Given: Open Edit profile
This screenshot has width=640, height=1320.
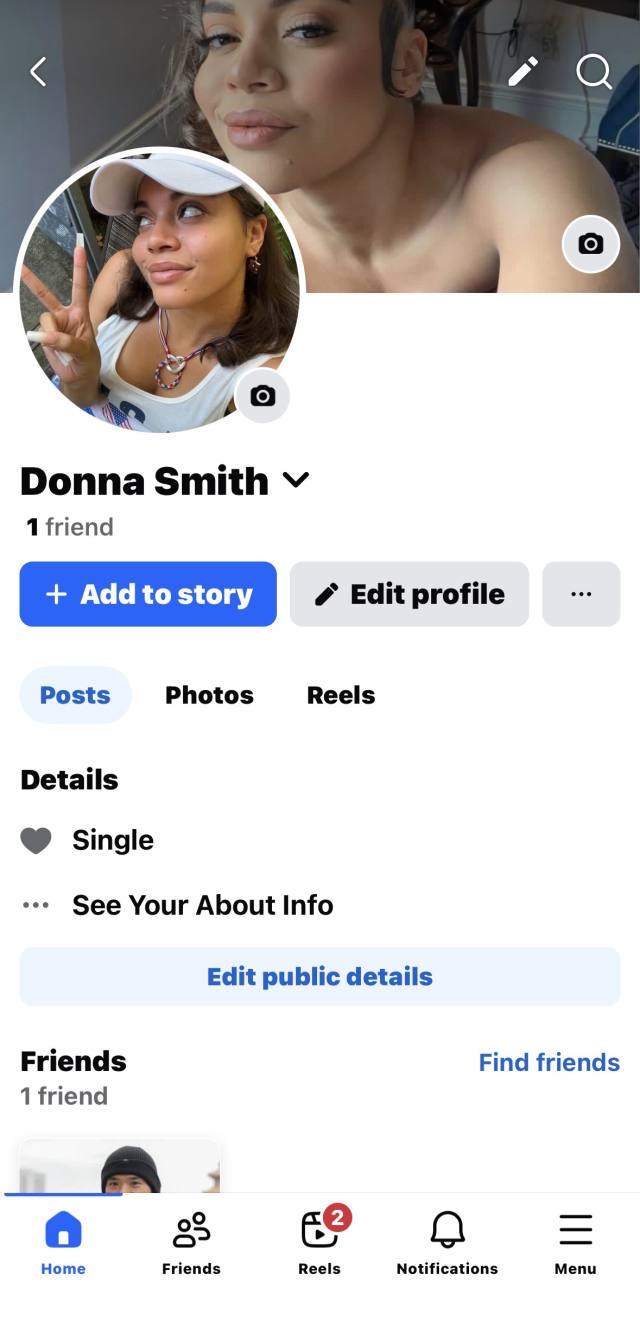Looking at the screenshot, I should point(409,594).
